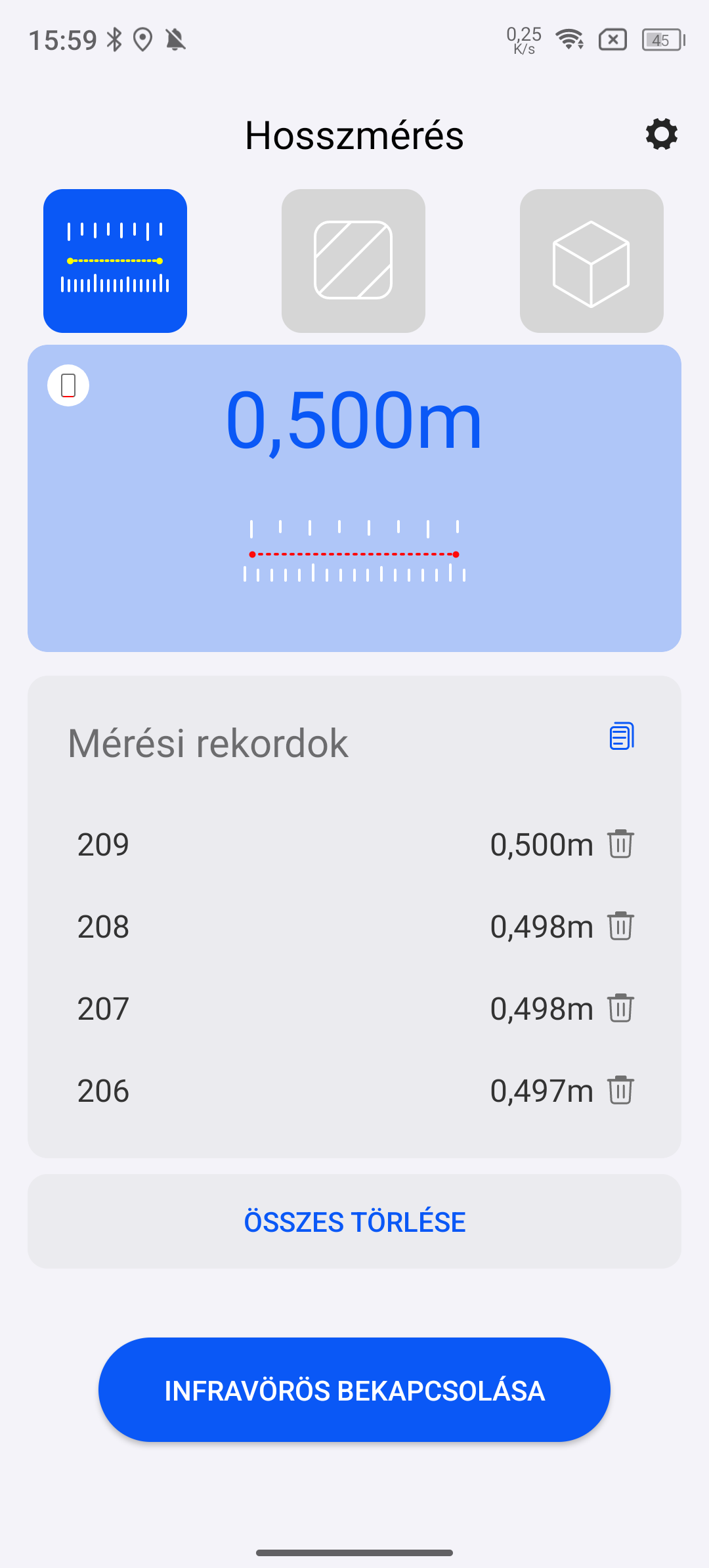Tap INFRAVÖRÖS BEKAPCSOLÁSA to enable infrared
The width and height of the screenshot is (709, 1568).
coord(354,1390)
